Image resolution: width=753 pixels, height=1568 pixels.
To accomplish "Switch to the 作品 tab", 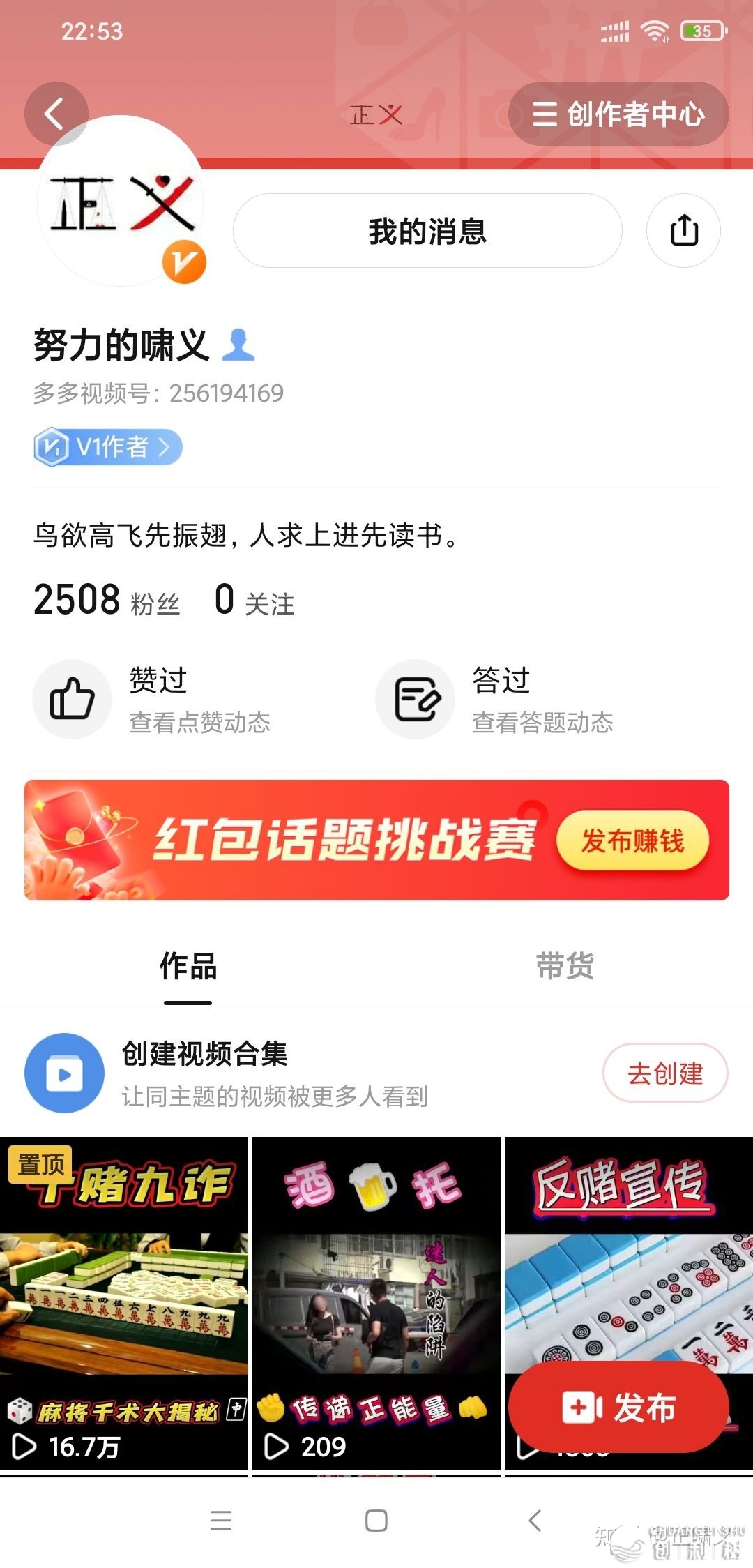I will coord(188,967).
